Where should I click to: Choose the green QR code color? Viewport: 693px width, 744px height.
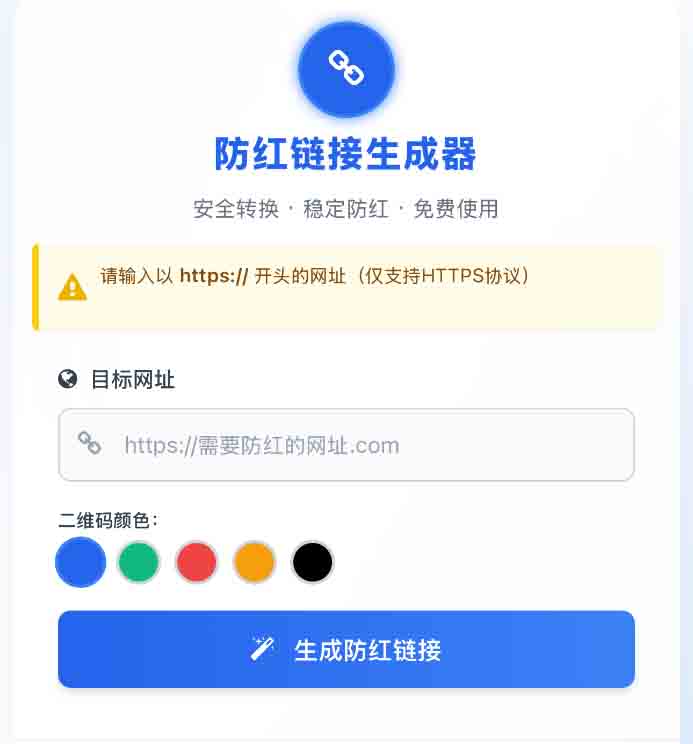point(138,562)
